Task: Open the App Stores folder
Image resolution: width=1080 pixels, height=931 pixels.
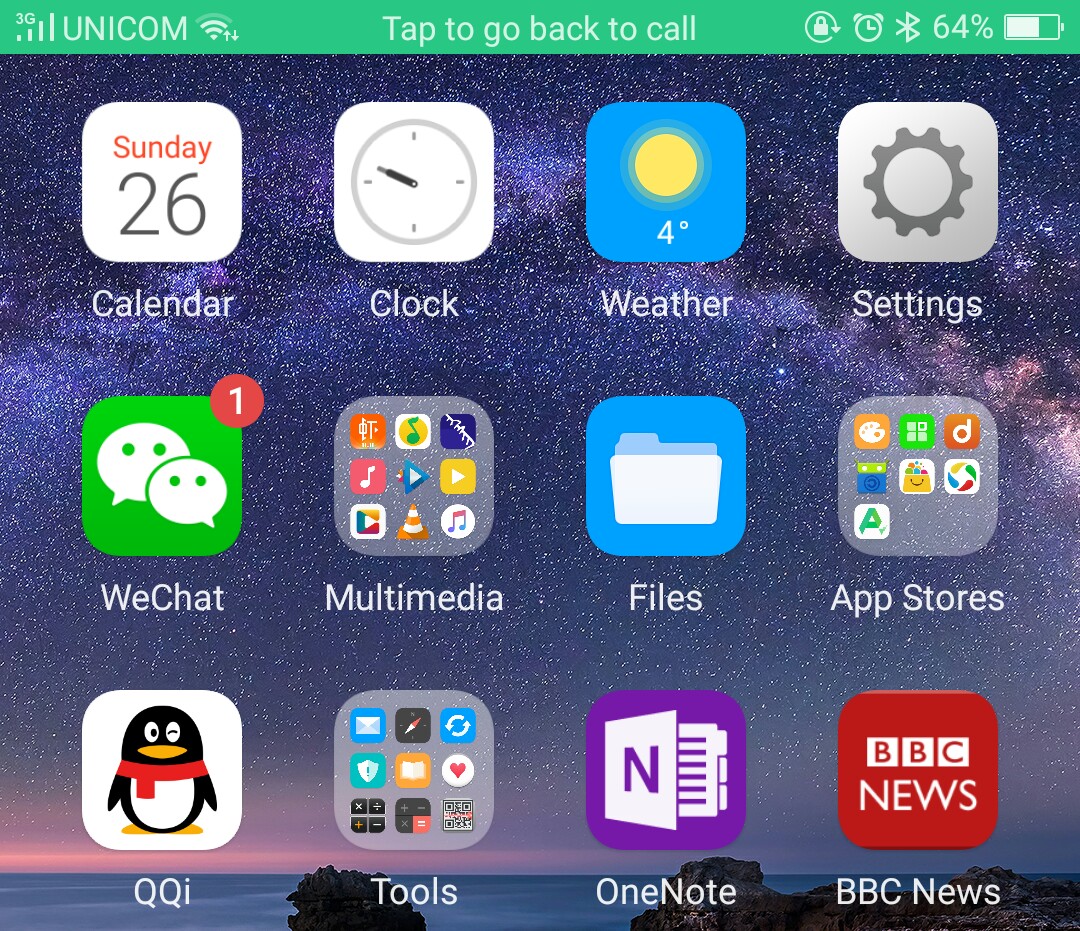Action: click(918, 476)
